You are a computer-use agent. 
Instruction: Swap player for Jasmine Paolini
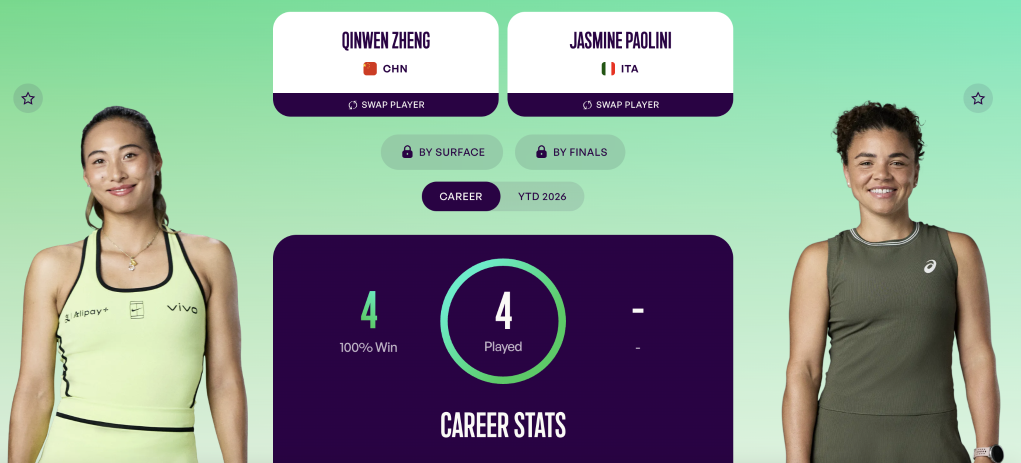[x=621, y=105]
